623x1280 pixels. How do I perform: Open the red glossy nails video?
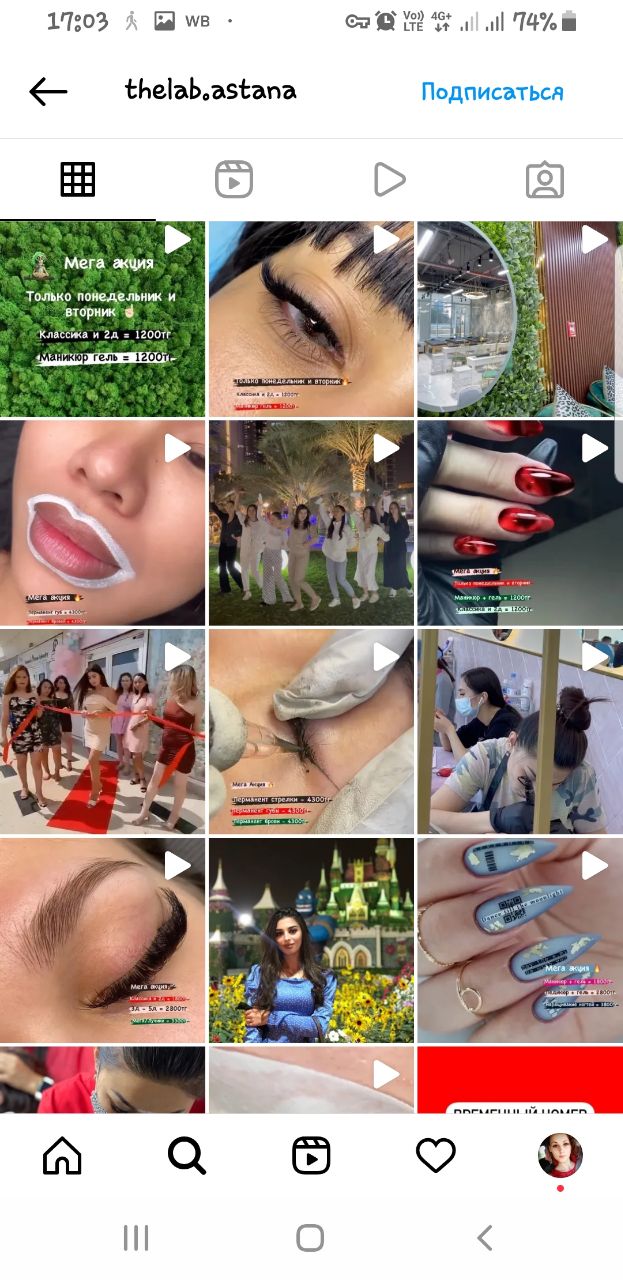click(x=520, y=523)
